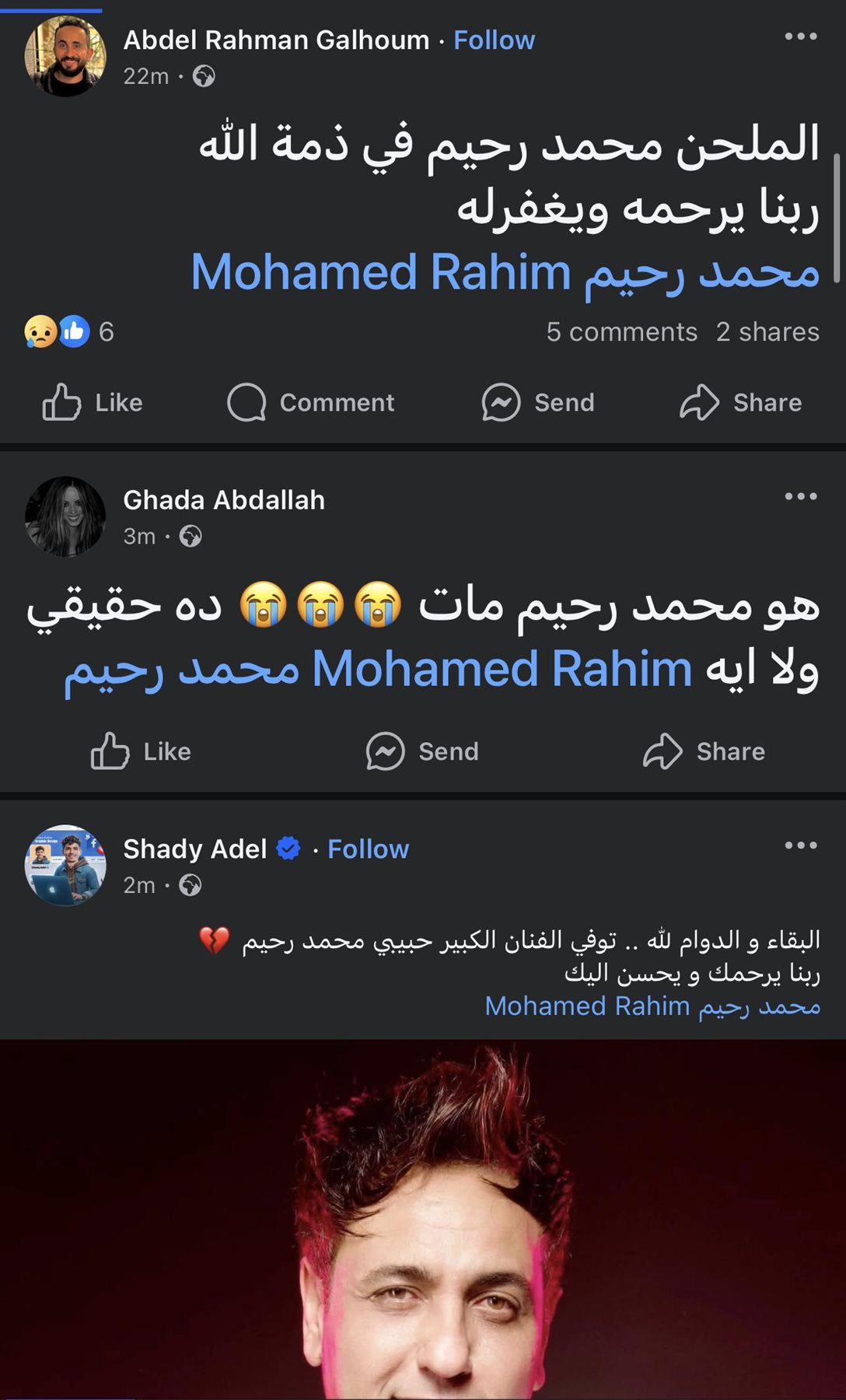Open options menu on Ghada Abdallah's post
The width and height of the screenshot is (846, 1400).
point(800,496)
